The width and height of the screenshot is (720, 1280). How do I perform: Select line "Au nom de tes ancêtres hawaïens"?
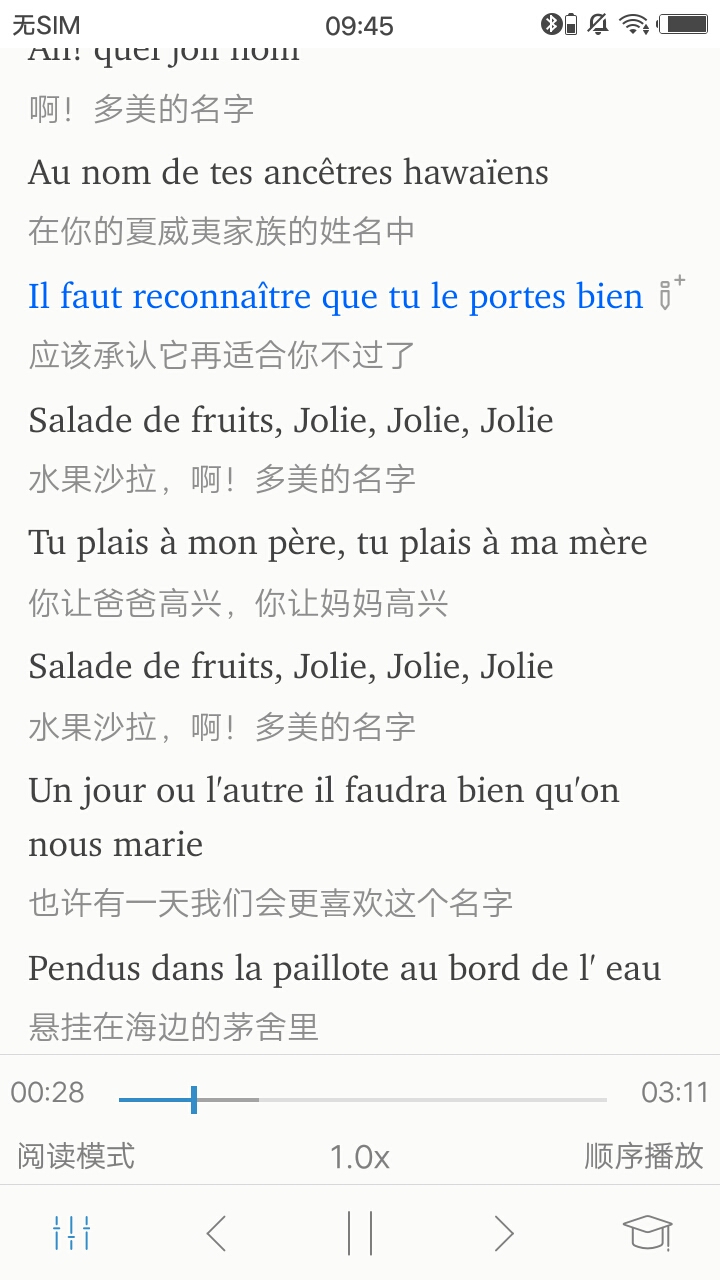tap(288, 173)
